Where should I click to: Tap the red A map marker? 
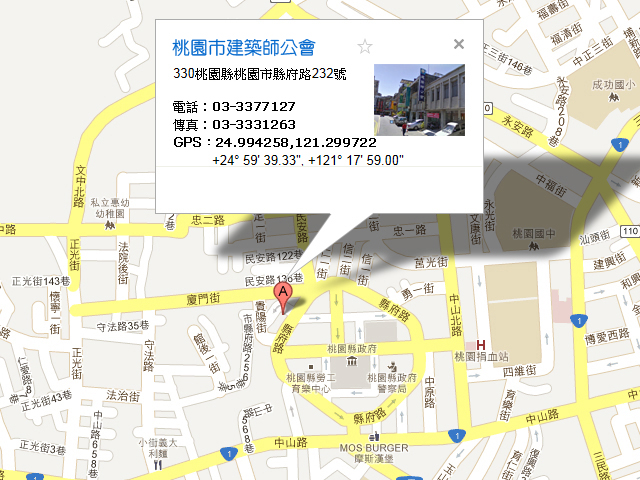283,293
